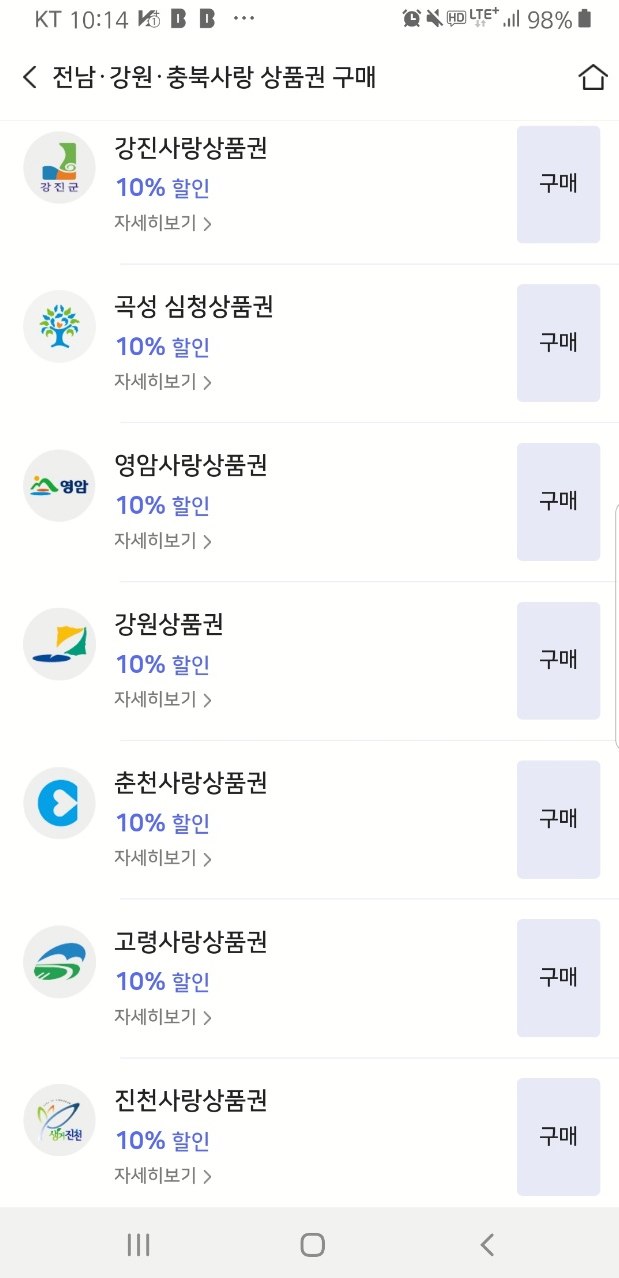Screen dimensions: 619x1278
Task: Select 구매 next to 영암사랑상품권
Action: pyautogui.click(x=558, y=501)
